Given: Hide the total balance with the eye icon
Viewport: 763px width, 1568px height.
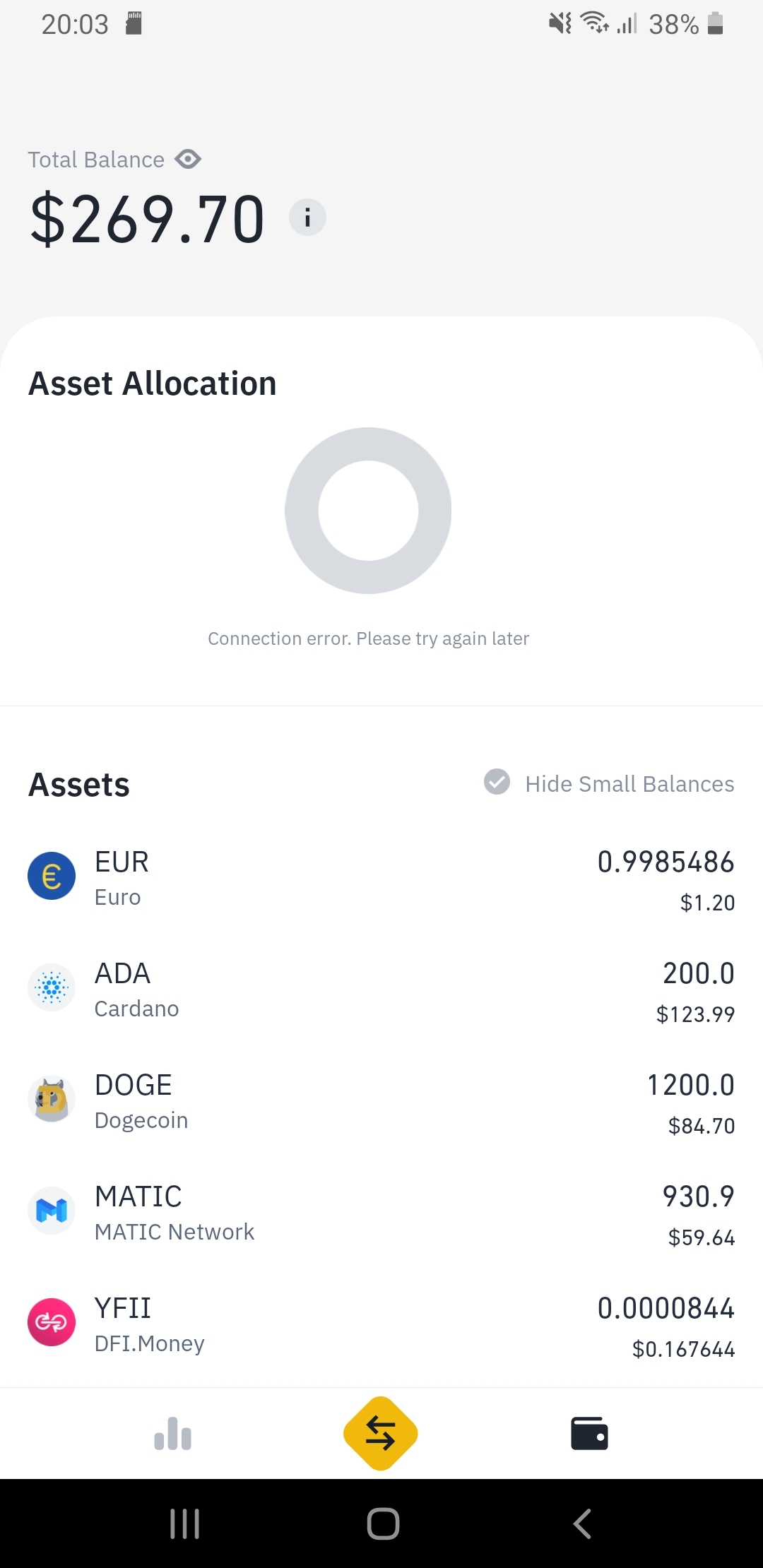Looking at the screenshot, I should (x=188, y=160).
